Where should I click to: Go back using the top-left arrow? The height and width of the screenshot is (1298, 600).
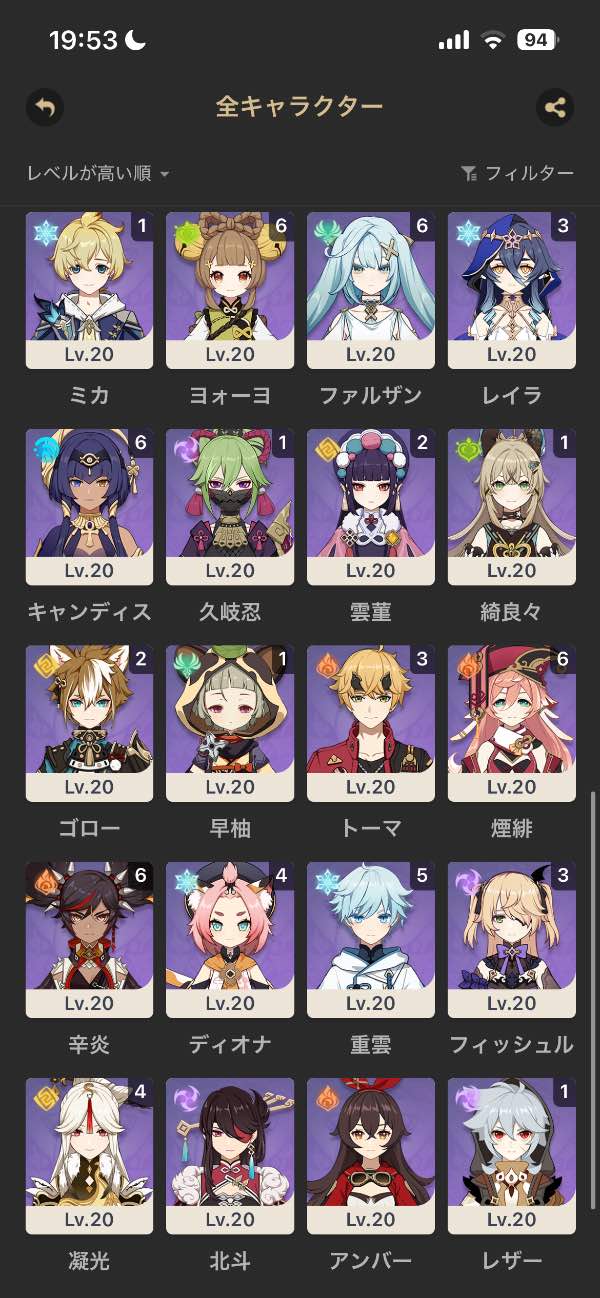pyautogui.click(x=45, y=107)
